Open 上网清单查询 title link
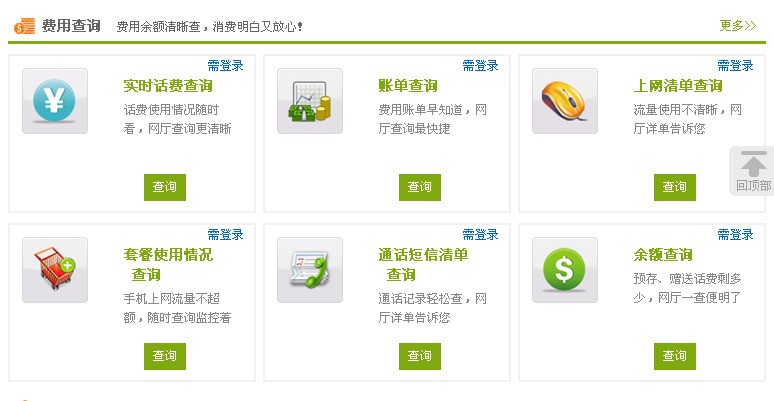Viewport: 774px width, 401px height. 678,86
